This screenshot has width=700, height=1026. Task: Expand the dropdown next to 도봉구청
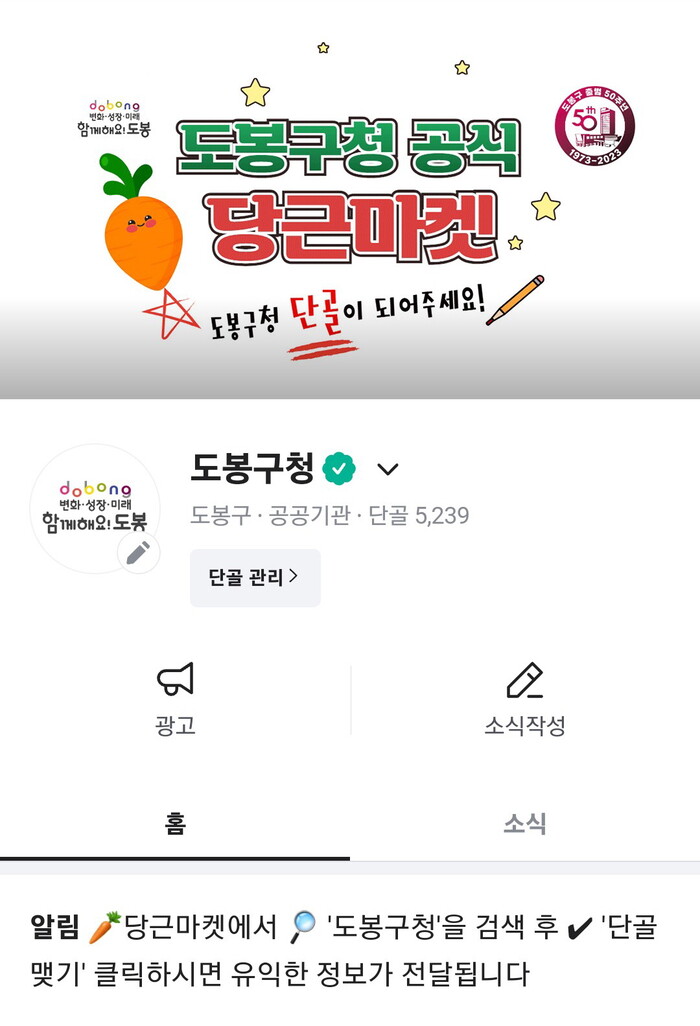[x=387, y=469]
